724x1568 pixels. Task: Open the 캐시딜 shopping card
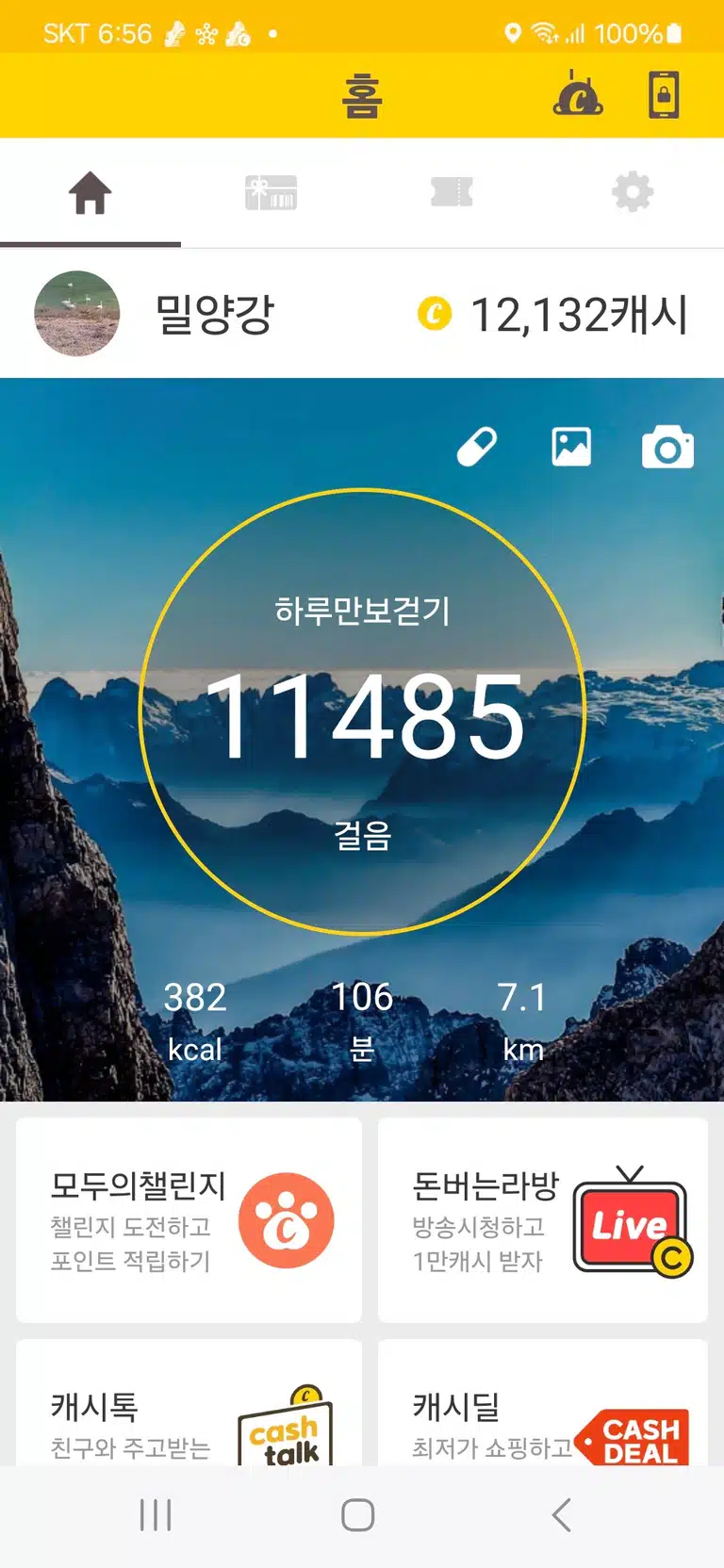tap(543, 1402)
